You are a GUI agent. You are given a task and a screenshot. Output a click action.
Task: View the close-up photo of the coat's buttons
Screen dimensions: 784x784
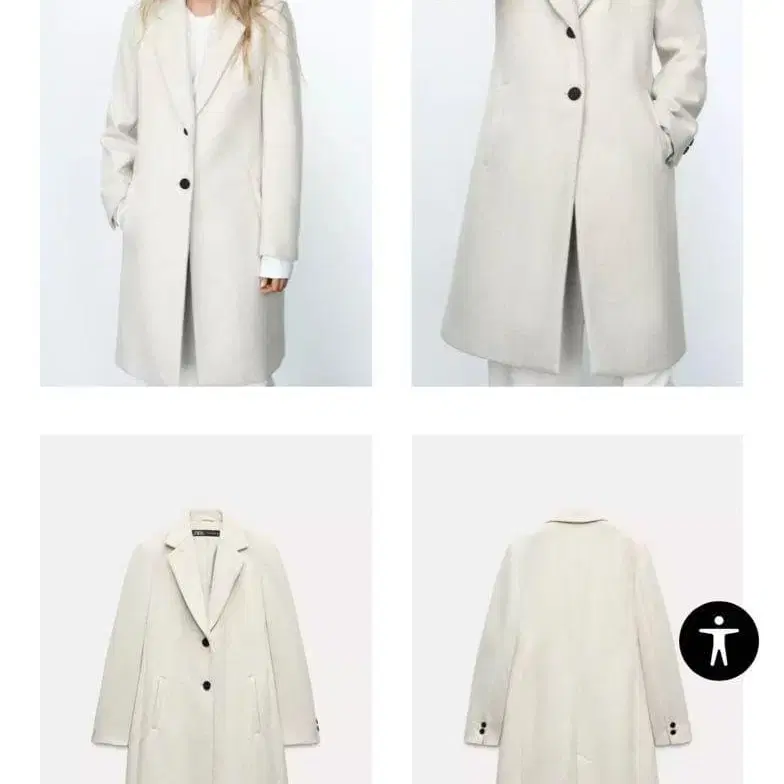[x=577, y=192]
